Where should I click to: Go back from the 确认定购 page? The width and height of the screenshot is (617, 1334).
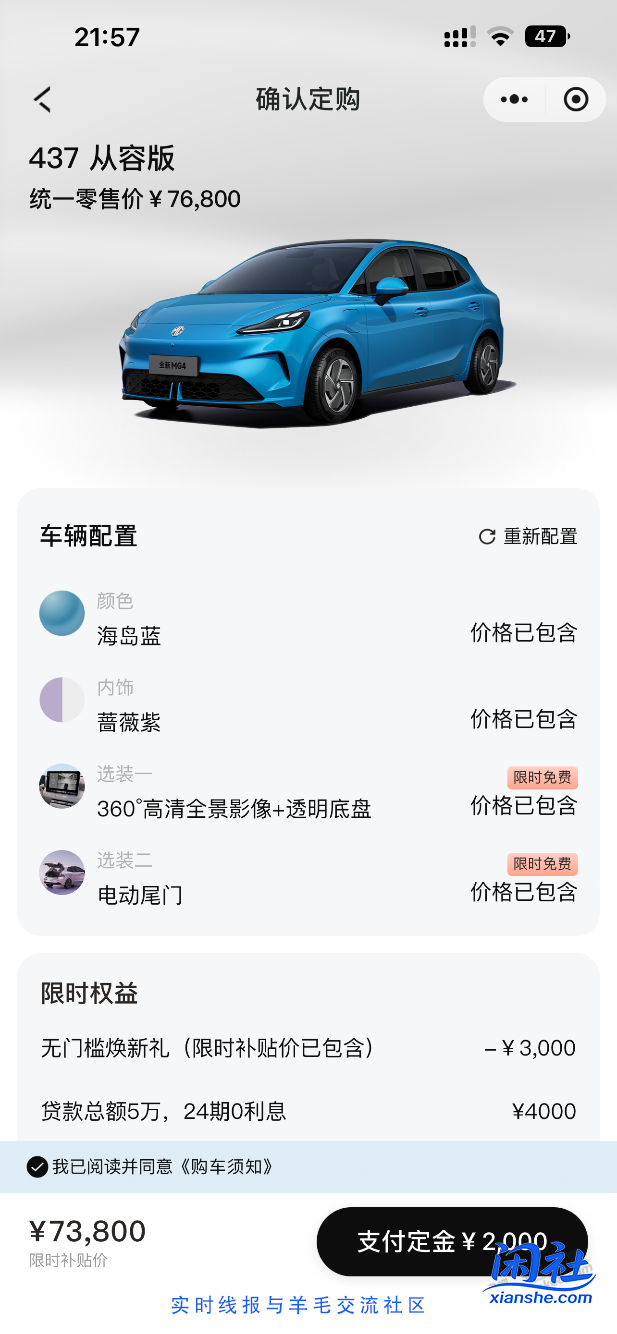42,99
